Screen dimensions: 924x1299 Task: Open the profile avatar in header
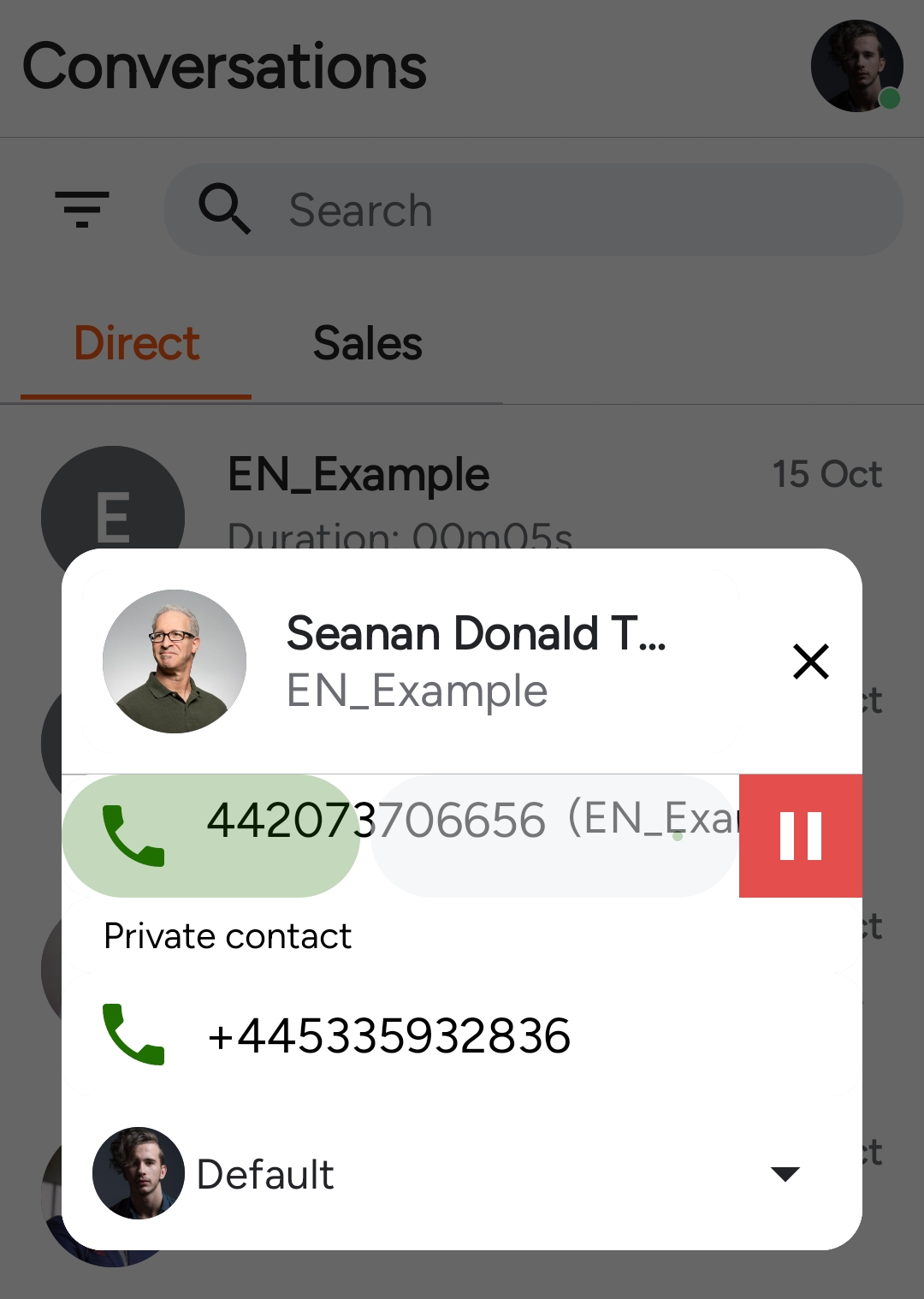[x=856, y=67]
